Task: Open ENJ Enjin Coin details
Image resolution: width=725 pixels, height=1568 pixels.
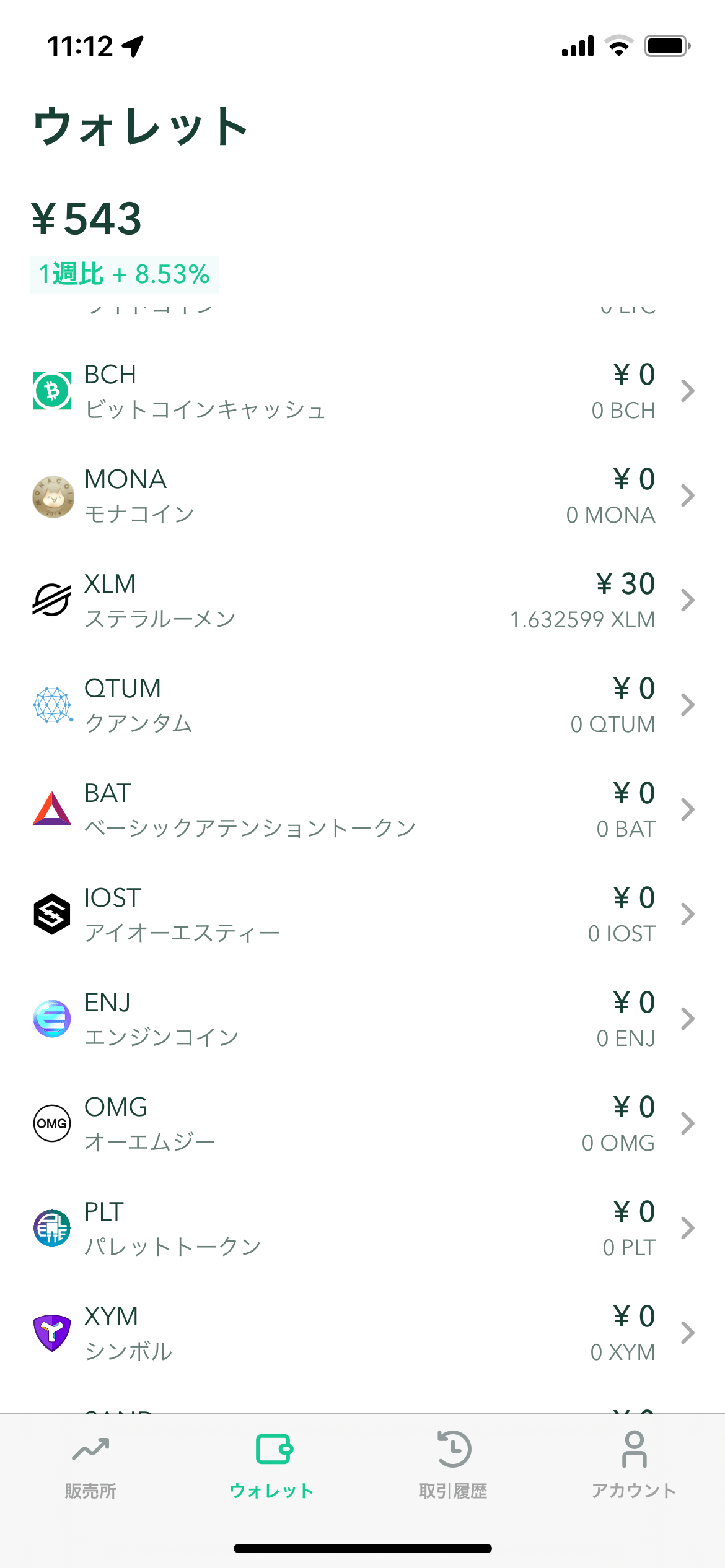Action: click(362, 1019)
